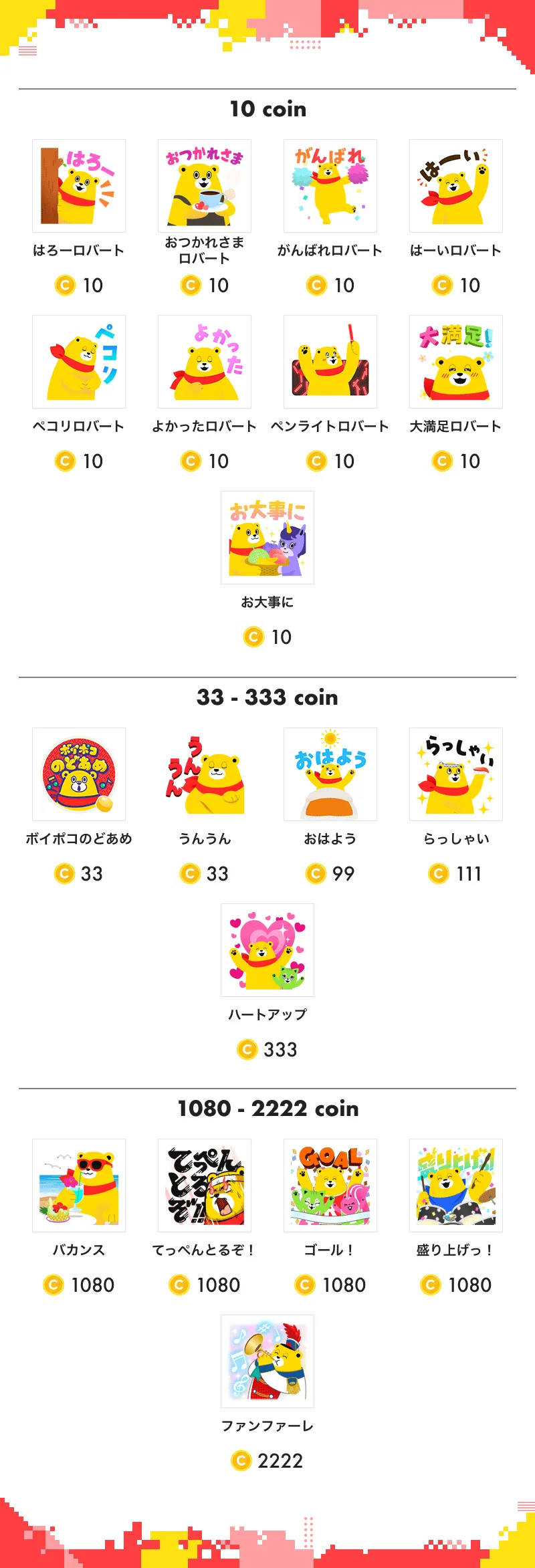Click the よかったロバート sticker thumbnail
The width and height of the screenshot is (535, 1568).
coord(203,361)
